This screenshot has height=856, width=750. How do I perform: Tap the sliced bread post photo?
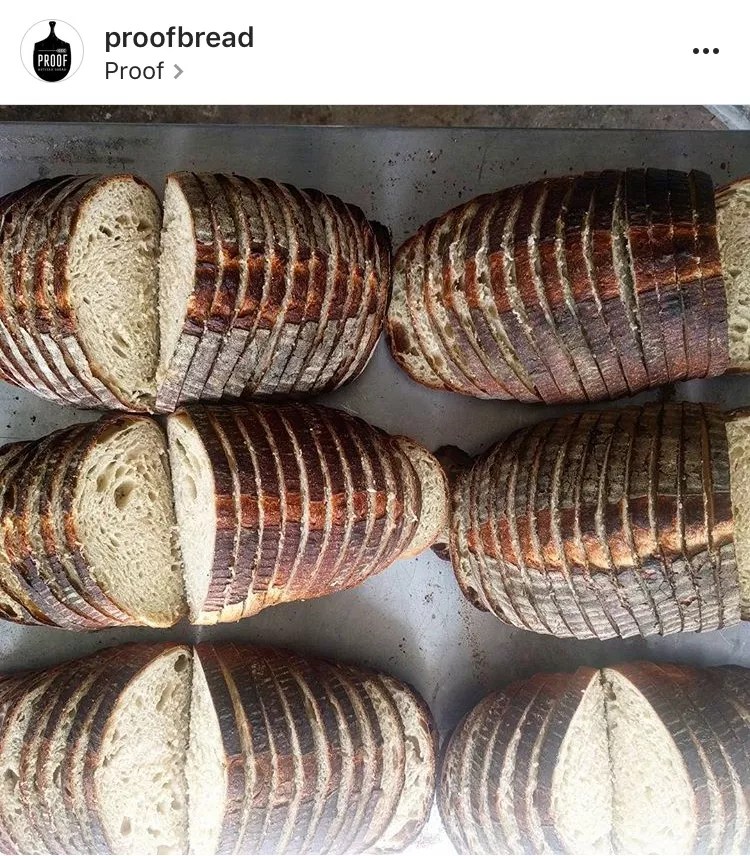click(x=375, y=480)
